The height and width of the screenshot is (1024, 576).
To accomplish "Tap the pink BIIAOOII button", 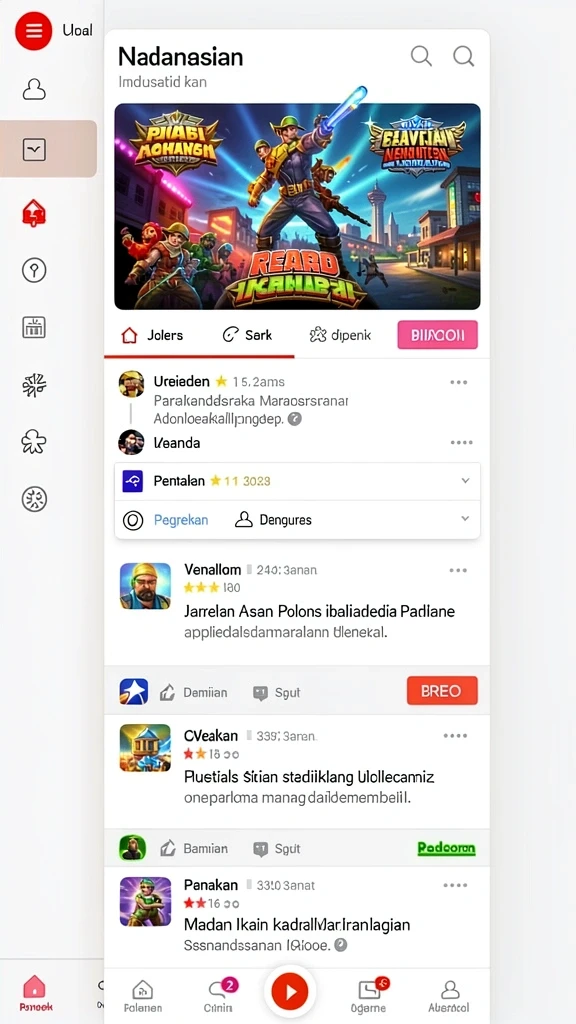I will (x=438, y=335).
